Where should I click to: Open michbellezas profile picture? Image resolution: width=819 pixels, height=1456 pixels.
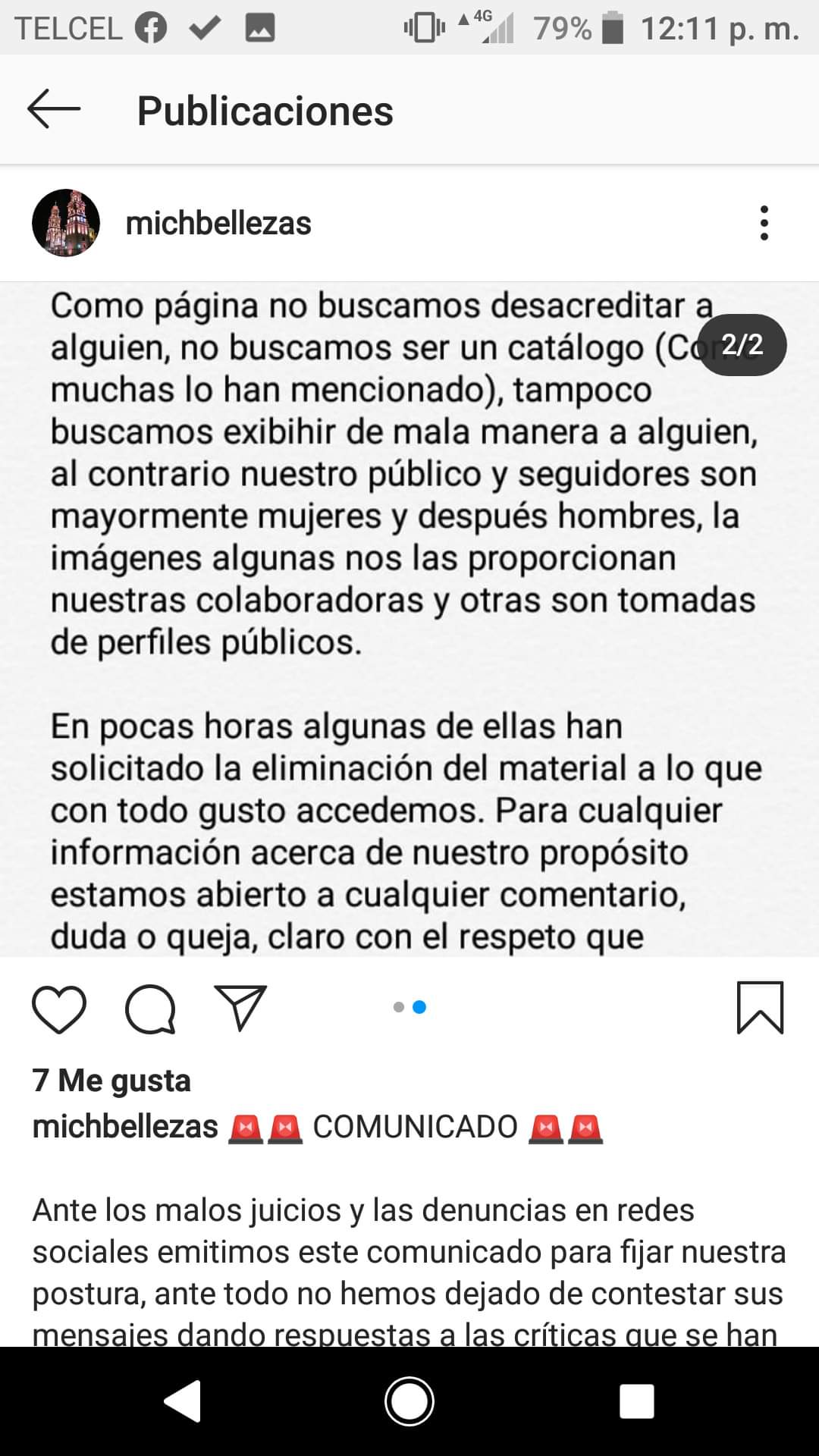coord(66,223)
